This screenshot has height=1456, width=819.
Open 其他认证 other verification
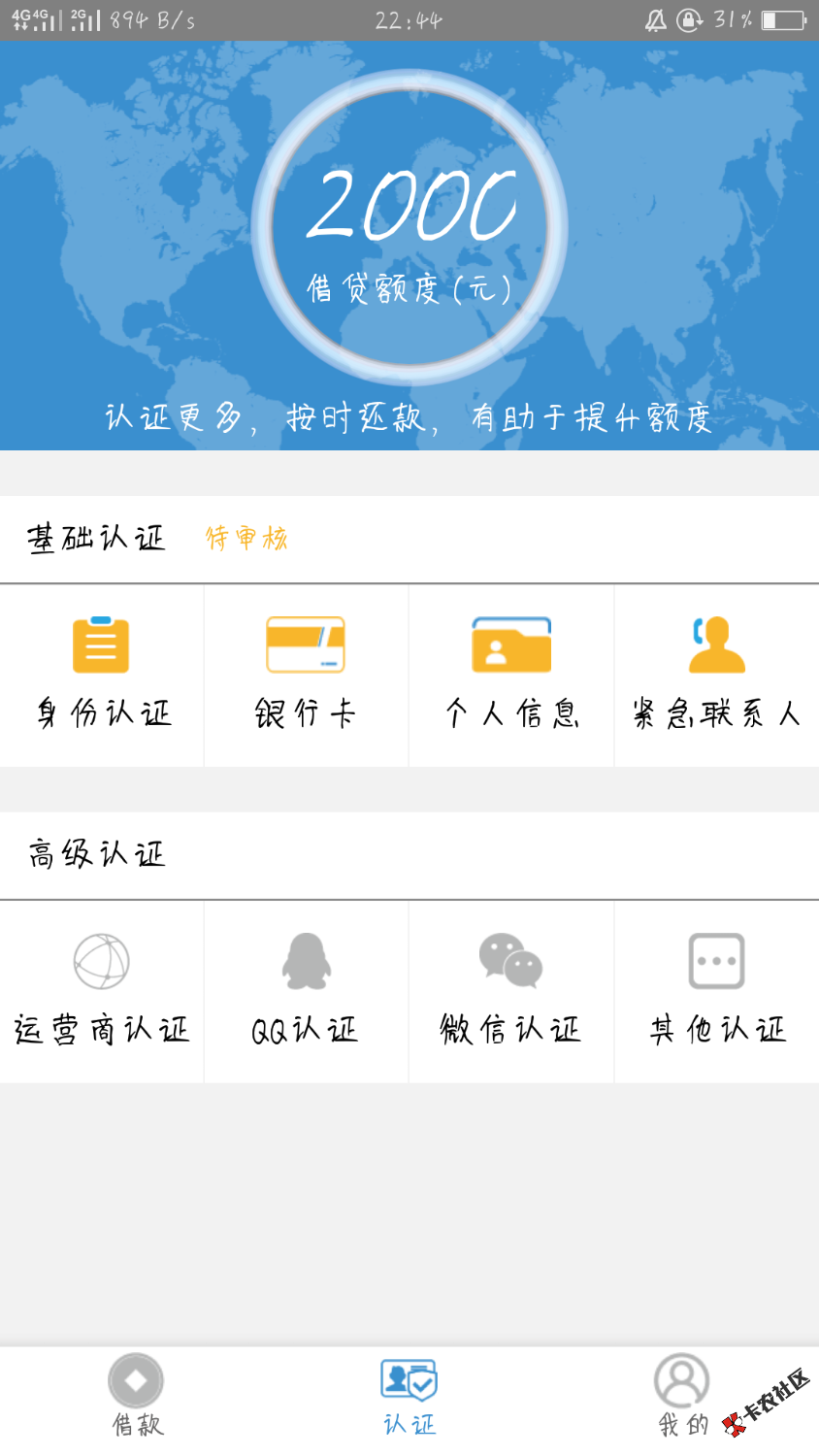click(717, 990)
